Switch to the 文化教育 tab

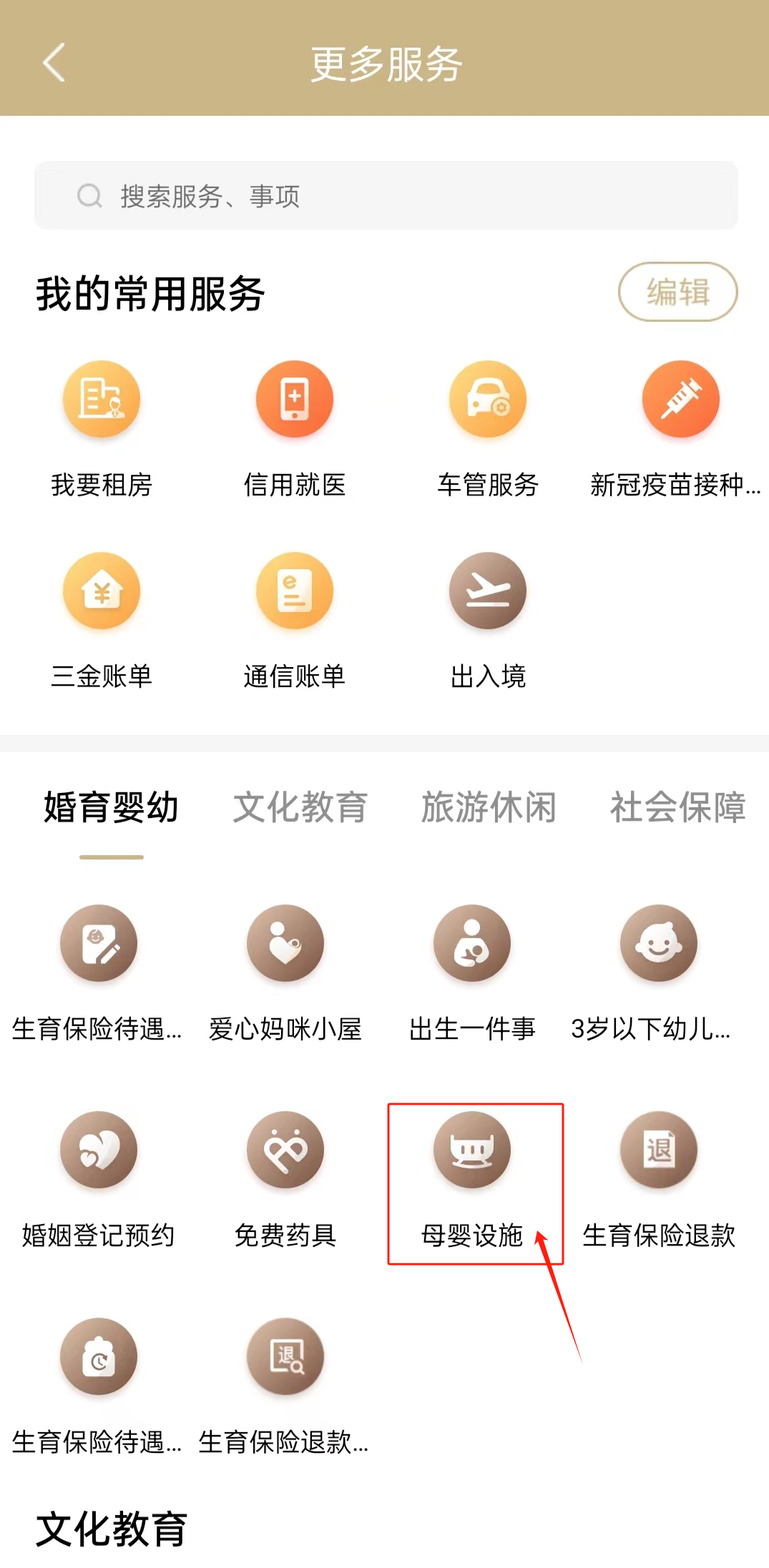[300, 808]
